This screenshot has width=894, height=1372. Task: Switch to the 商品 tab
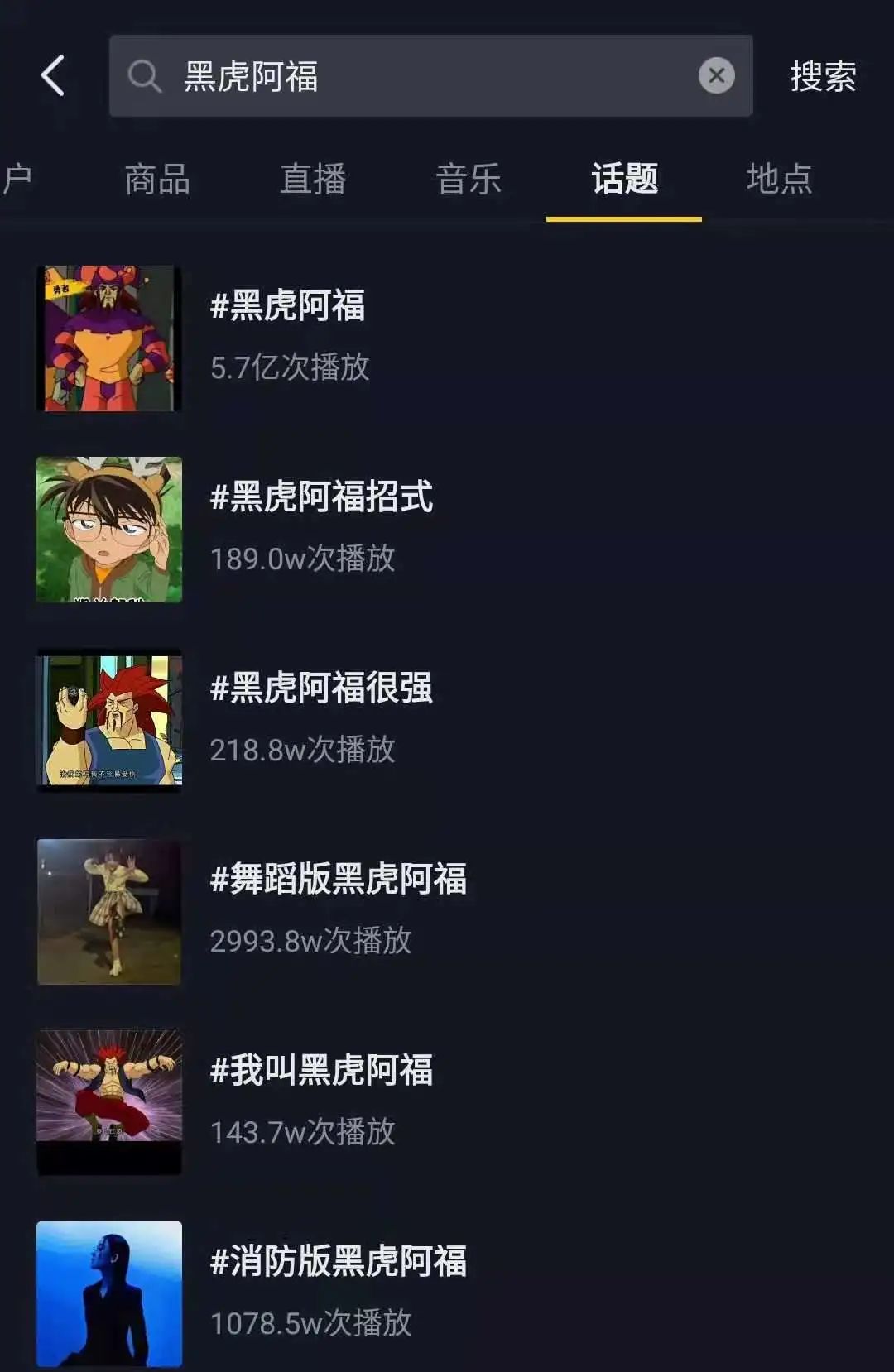[x=158, y=179]
